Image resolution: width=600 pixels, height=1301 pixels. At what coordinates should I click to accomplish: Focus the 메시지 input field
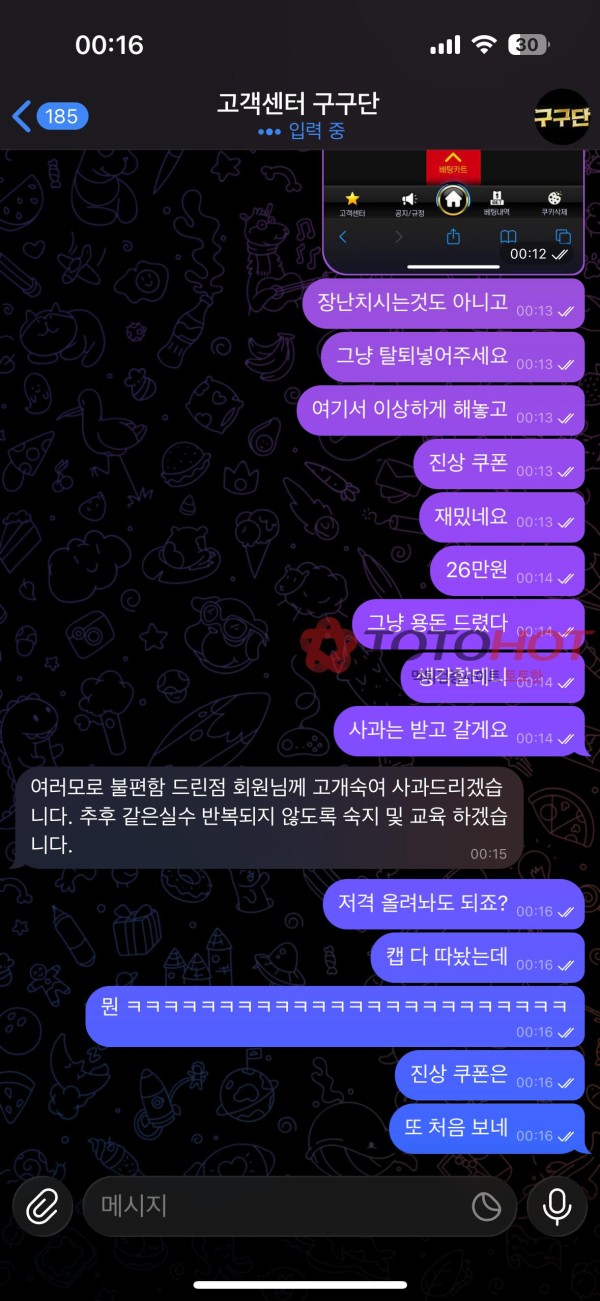[x=280, y=1207]
